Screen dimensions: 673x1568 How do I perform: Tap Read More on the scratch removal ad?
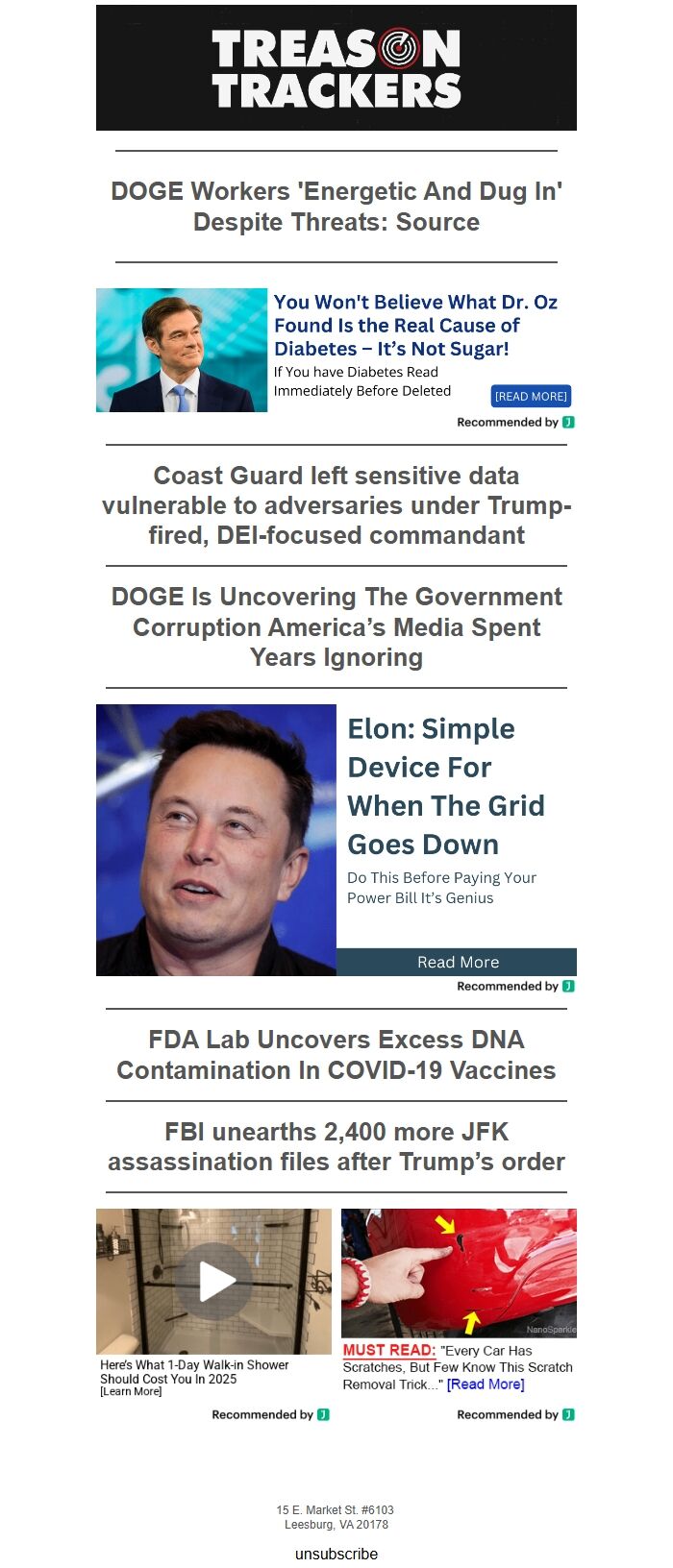[486, 1384]
